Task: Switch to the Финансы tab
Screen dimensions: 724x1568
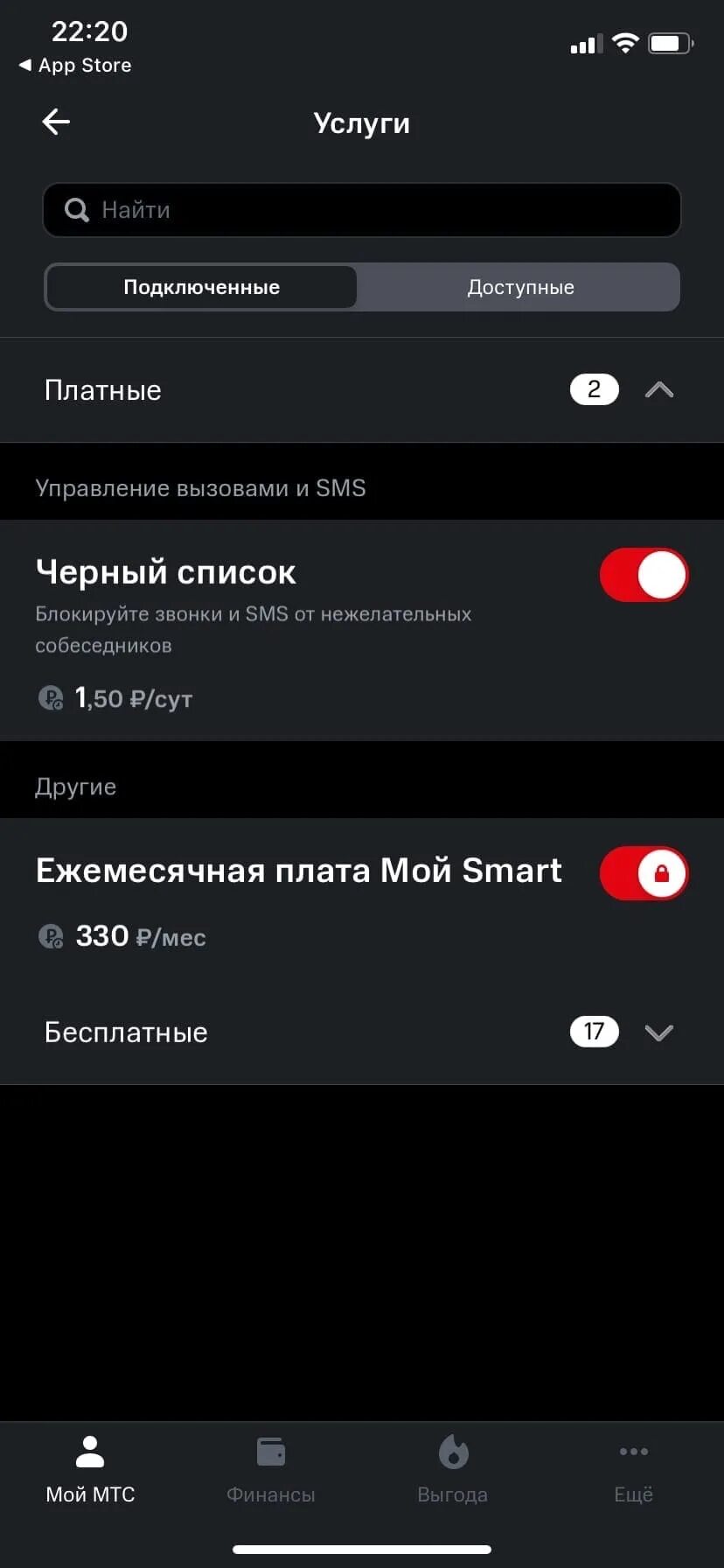Action: click(x=271, y=1470)
